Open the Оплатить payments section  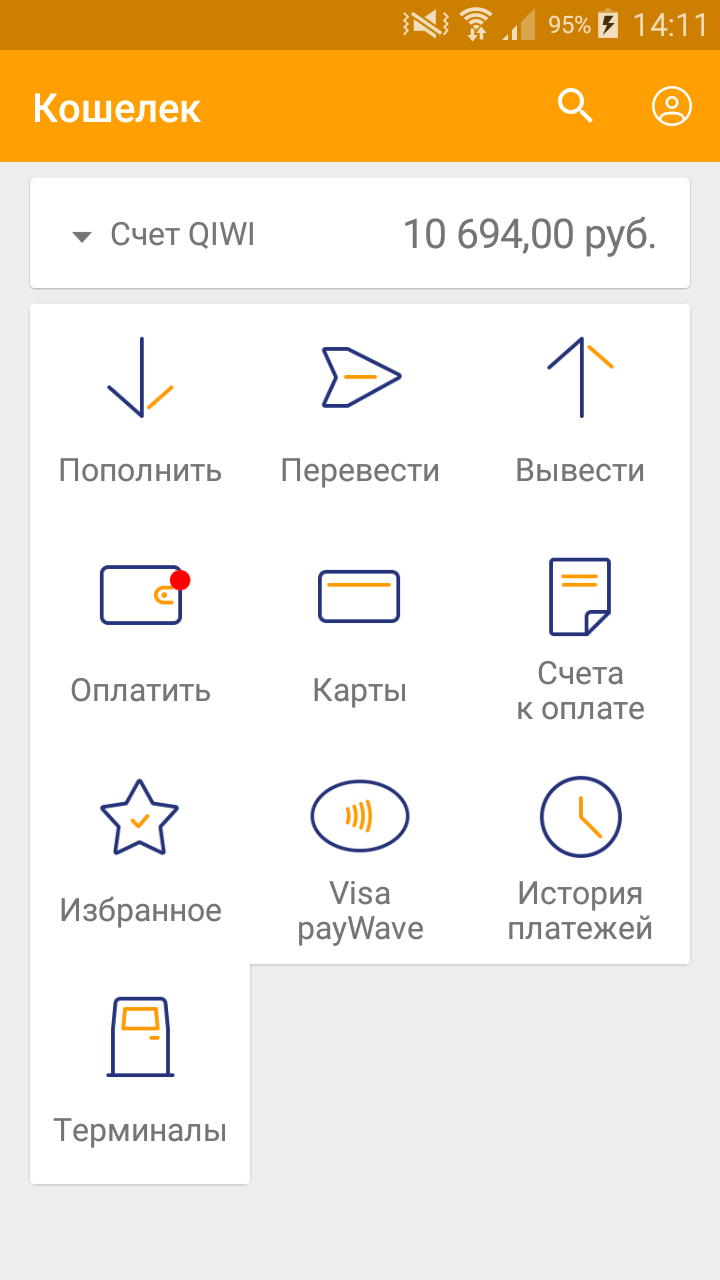pos(140,632)
